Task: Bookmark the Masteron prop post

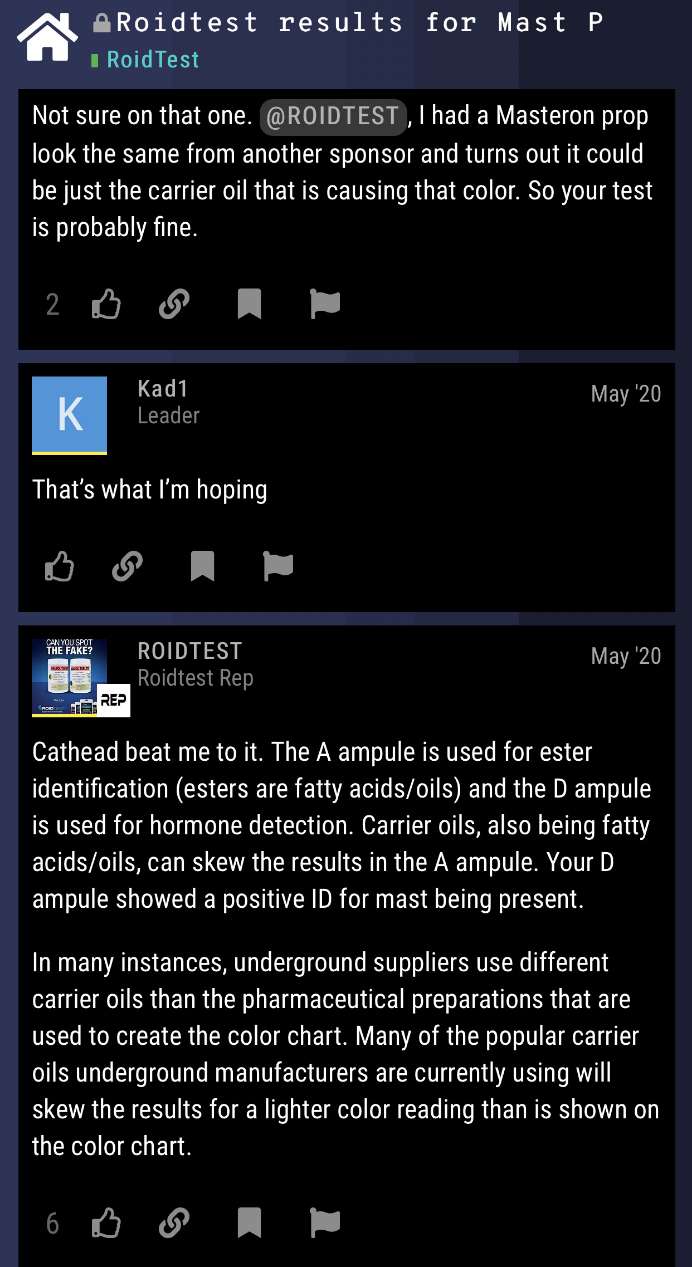Action: (249, 304)
